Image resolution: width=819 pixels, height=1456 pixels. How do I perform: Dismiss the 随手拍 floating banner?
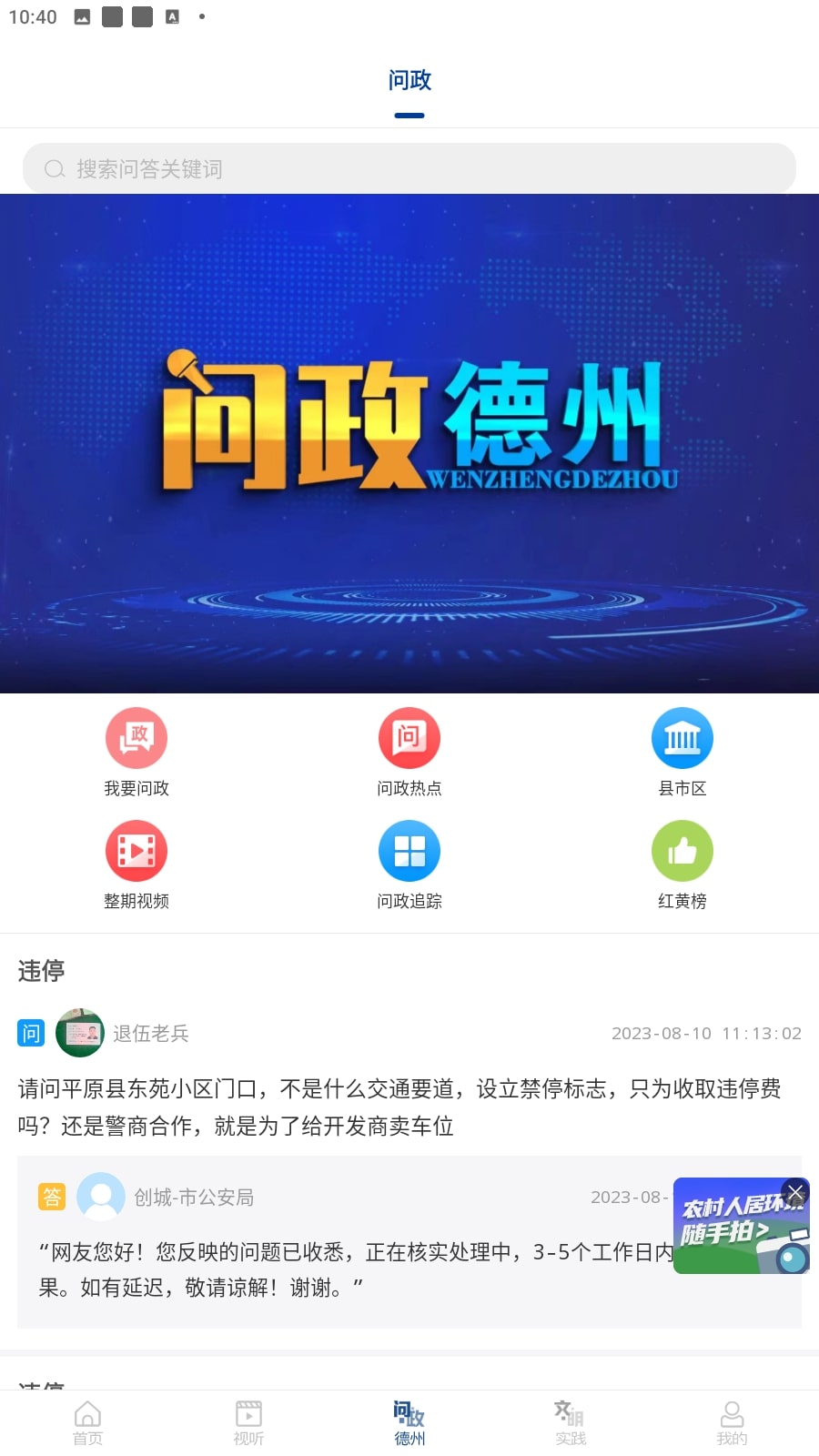(x=795, y=1192)
